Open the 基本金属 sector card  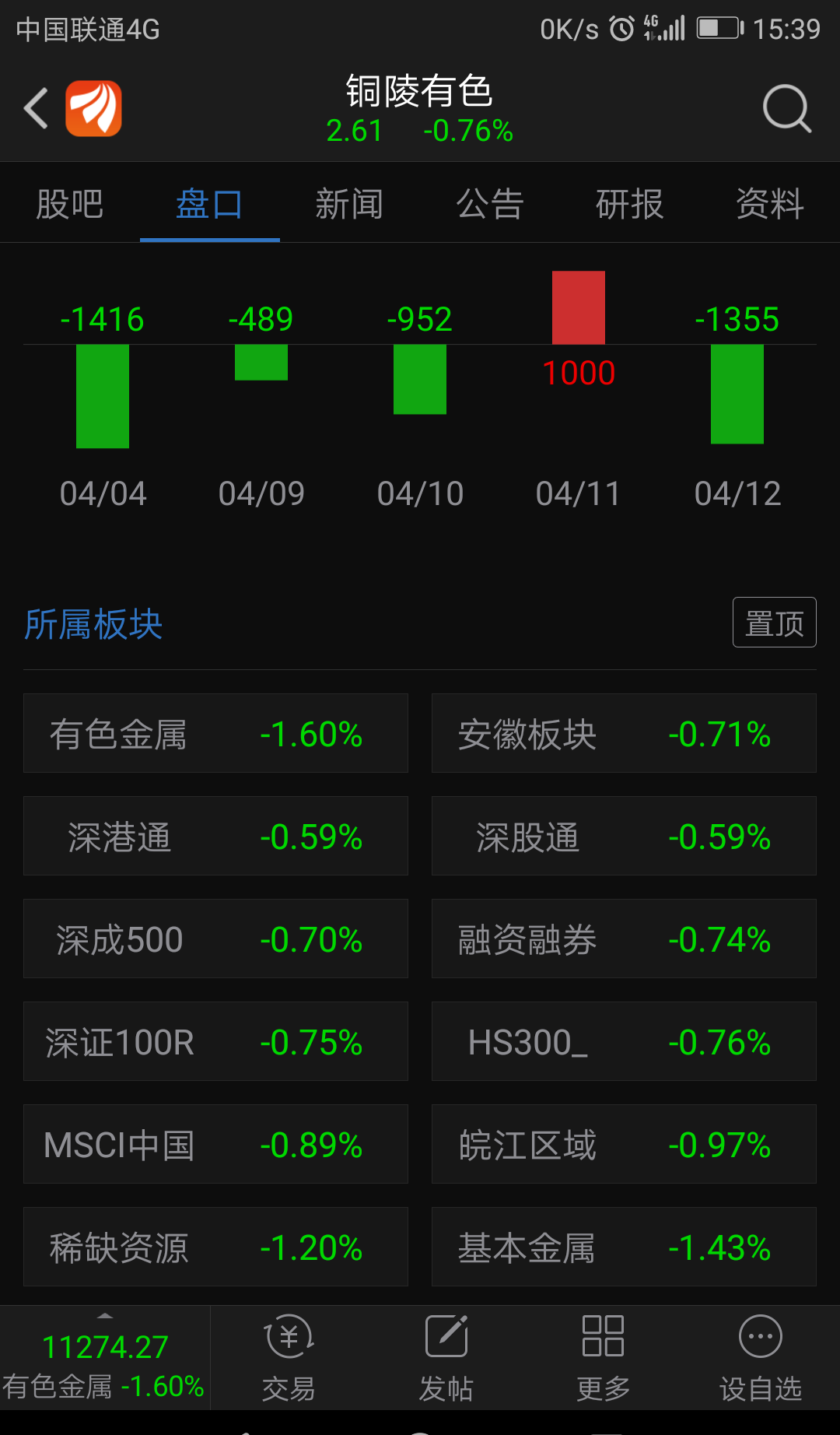624,1247
